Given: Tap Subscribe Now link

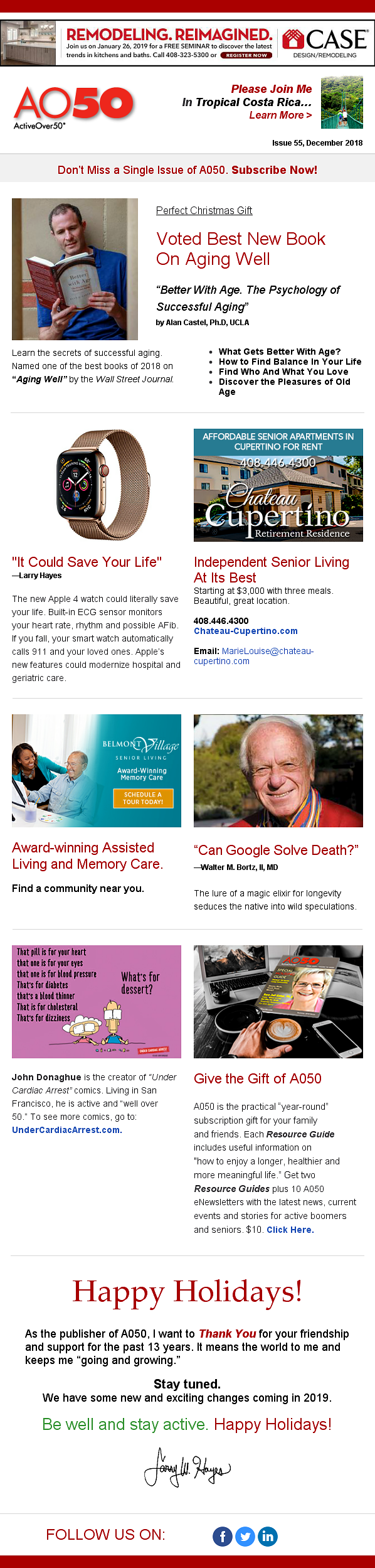Looking at the screenshot, I should pos(274,170).
